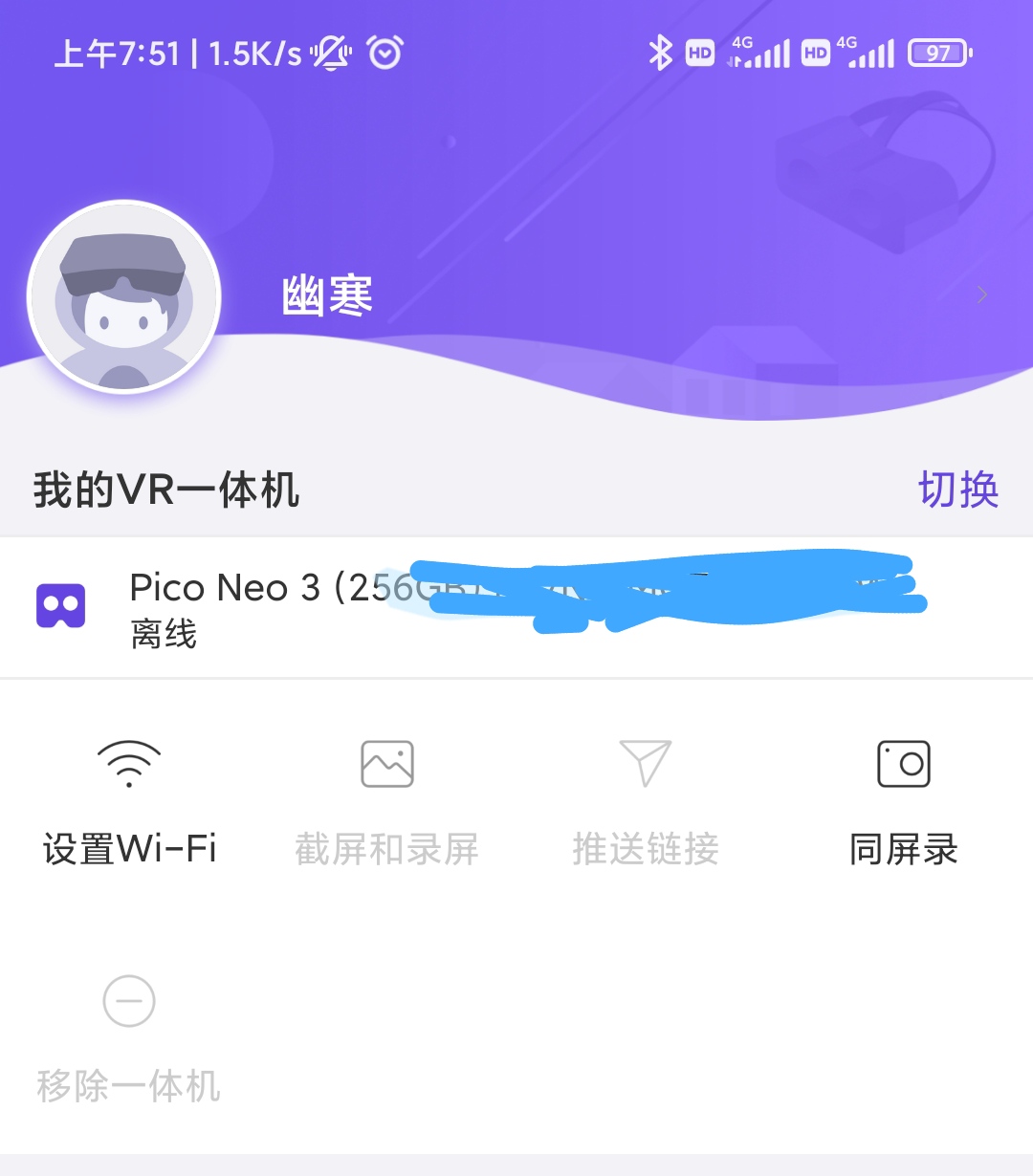This screenshot has height=1176, width=1033.
Task: Open 设置Wi-Fi for the headset
Action: click(x=129, y=801)
